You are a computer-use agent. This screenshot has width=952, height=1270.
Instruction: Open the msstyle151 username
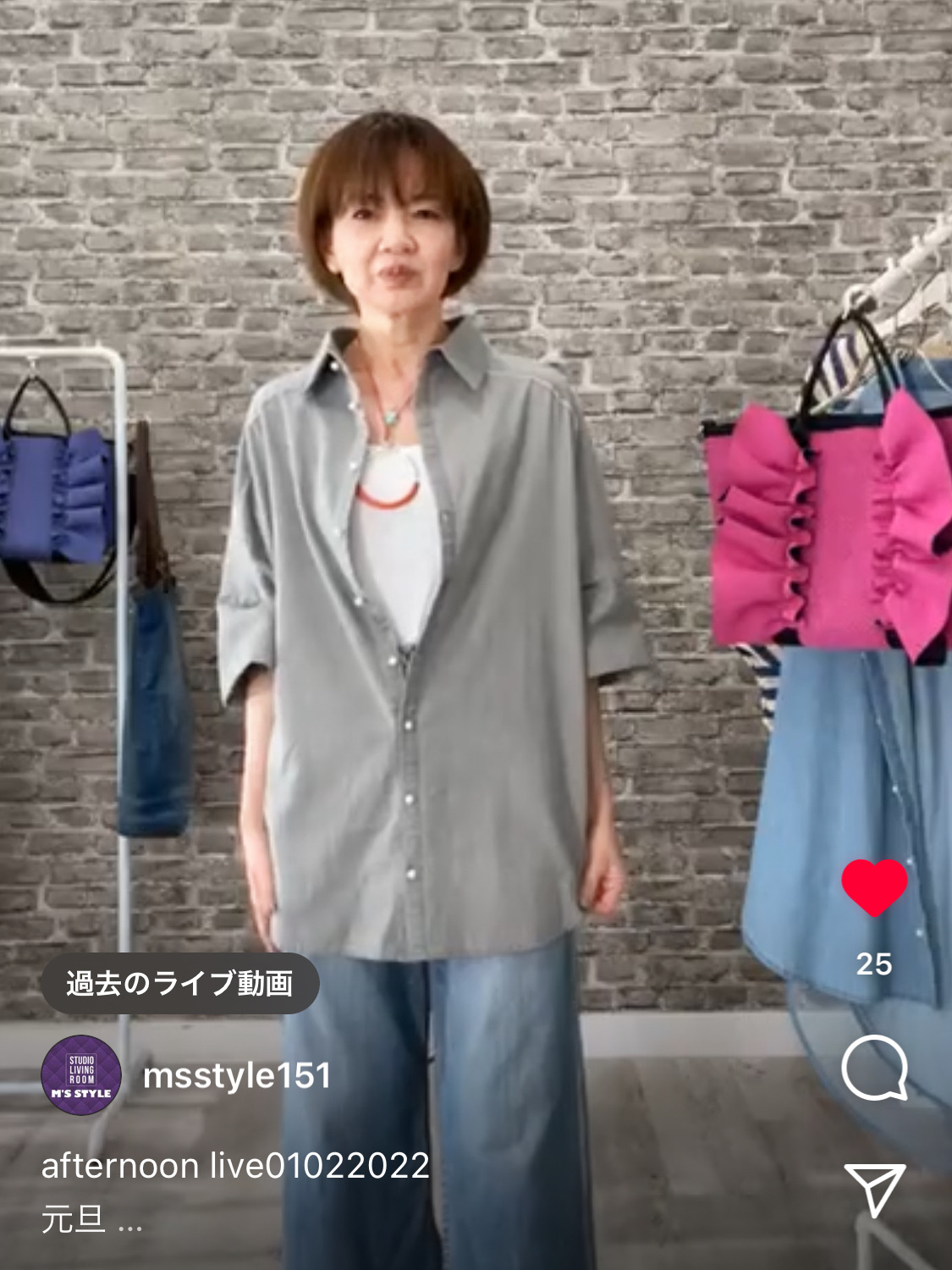[237, 1075]
